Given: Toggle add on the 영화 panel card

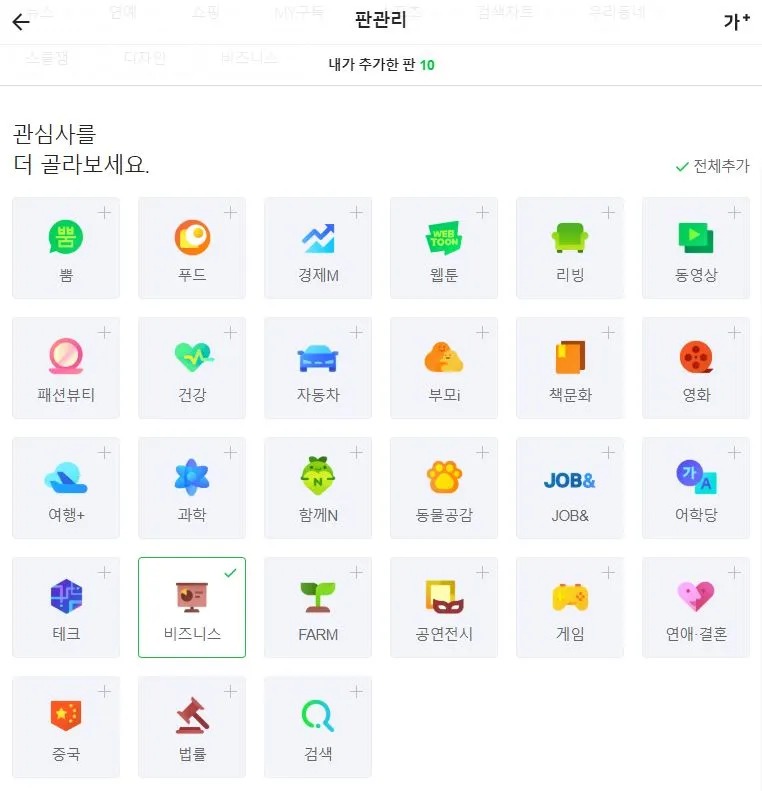Looking at the screenshot, I should click(733, 332).
